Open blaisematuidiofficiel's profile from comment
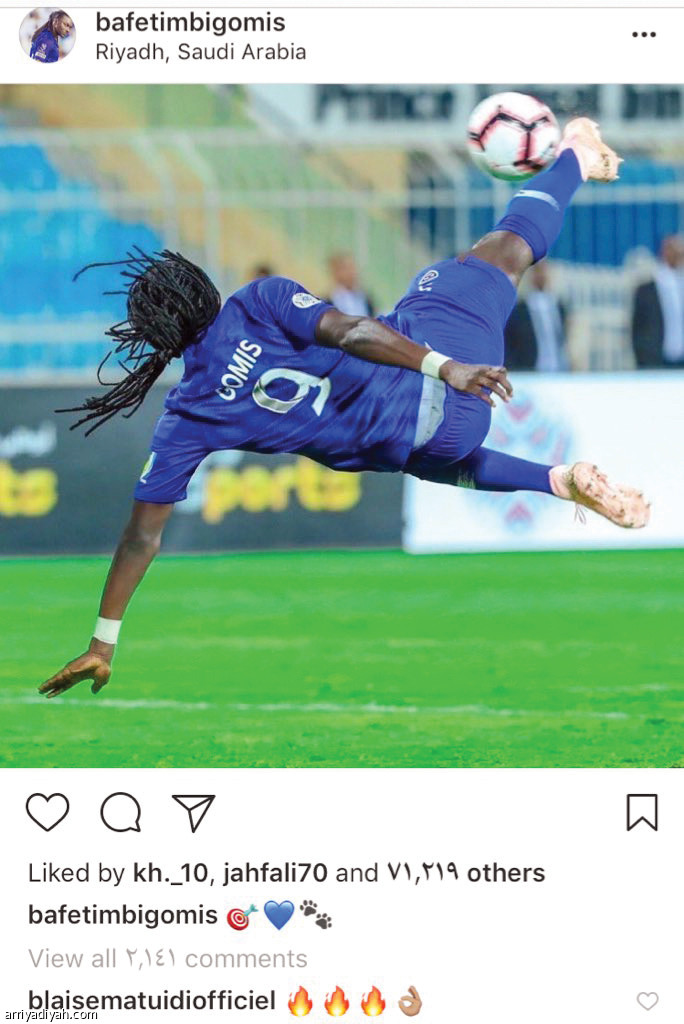This screenshot has height=1024, width=684. point(151,1001)
